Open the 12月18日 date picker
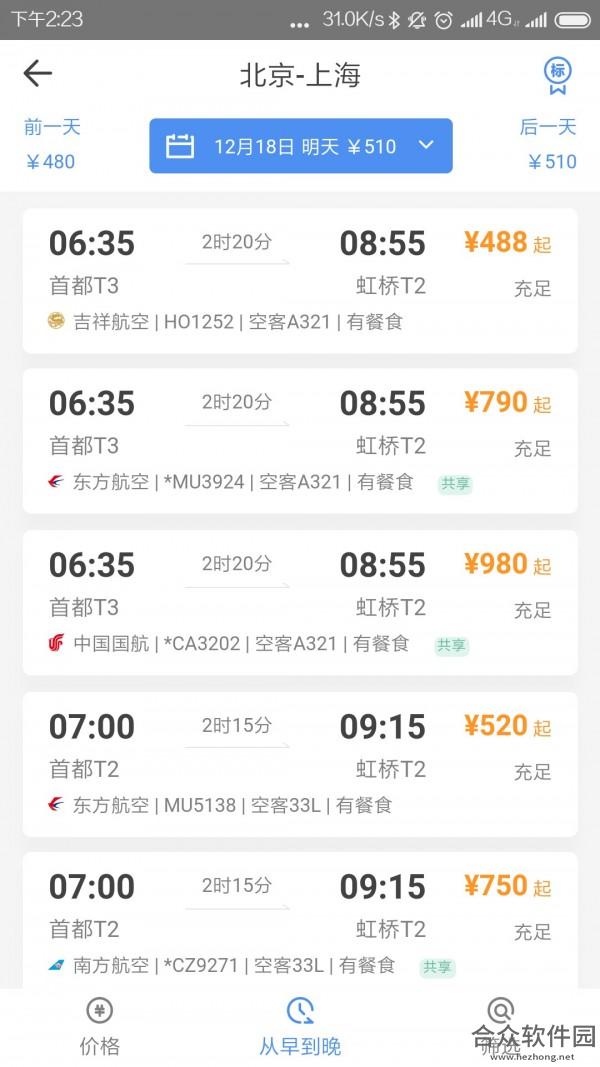 coord(301,146)
